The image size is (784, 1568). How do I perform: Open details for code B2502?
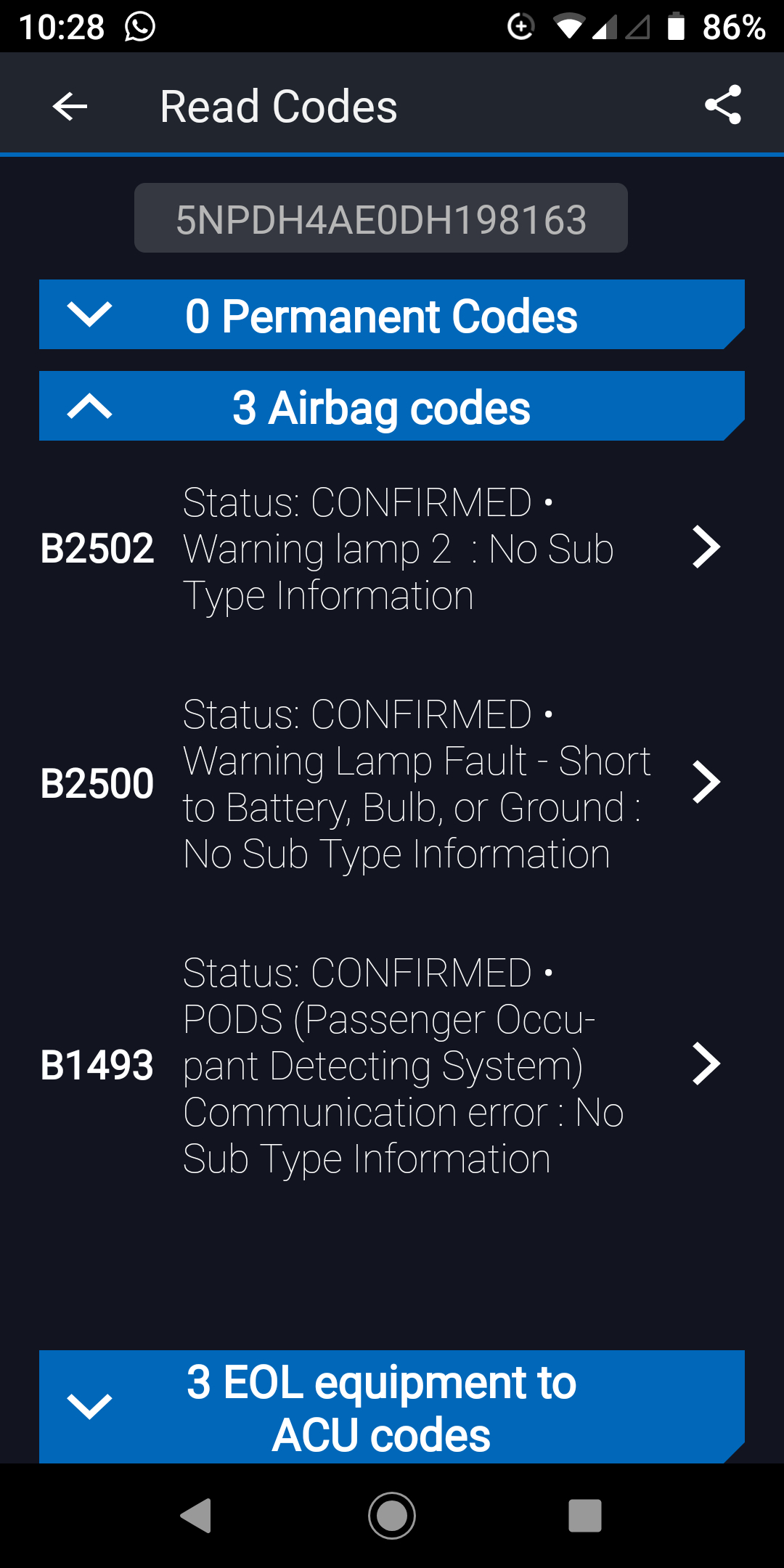click(x=392, y=548)
